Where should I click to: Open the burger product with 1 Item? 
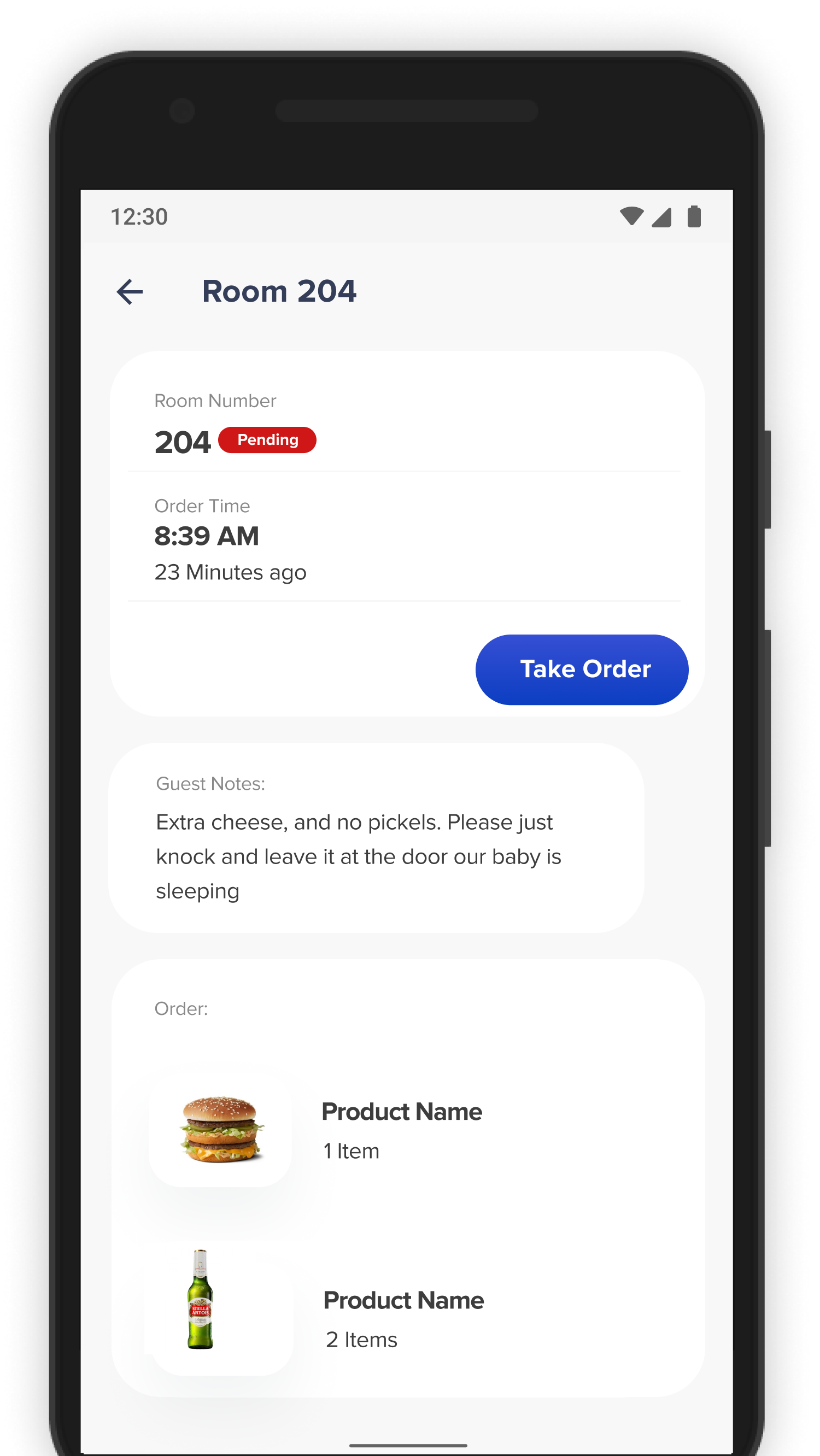pos(407,1131)
